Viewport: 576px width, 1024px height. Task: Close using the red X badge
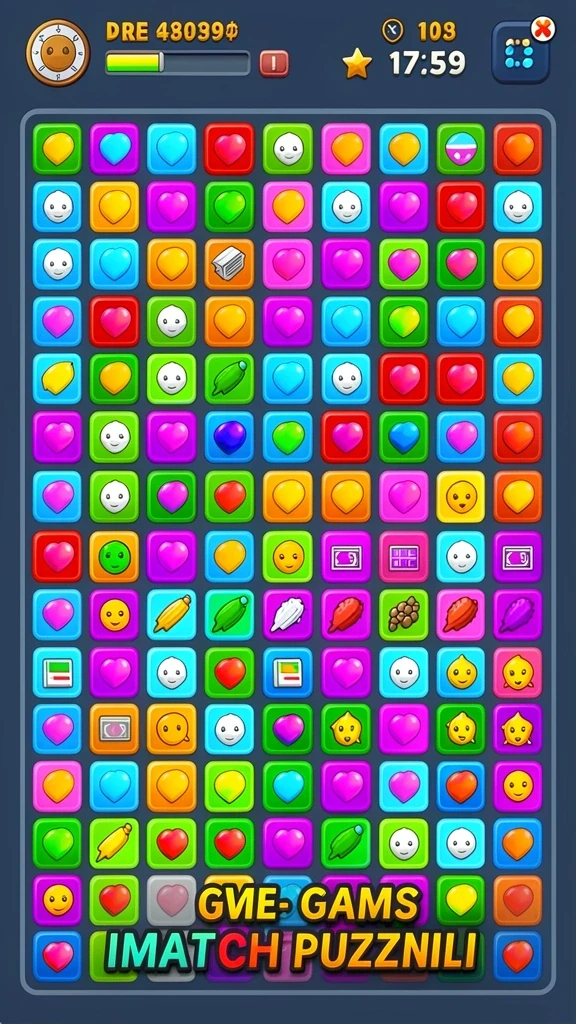click(543, 29)
